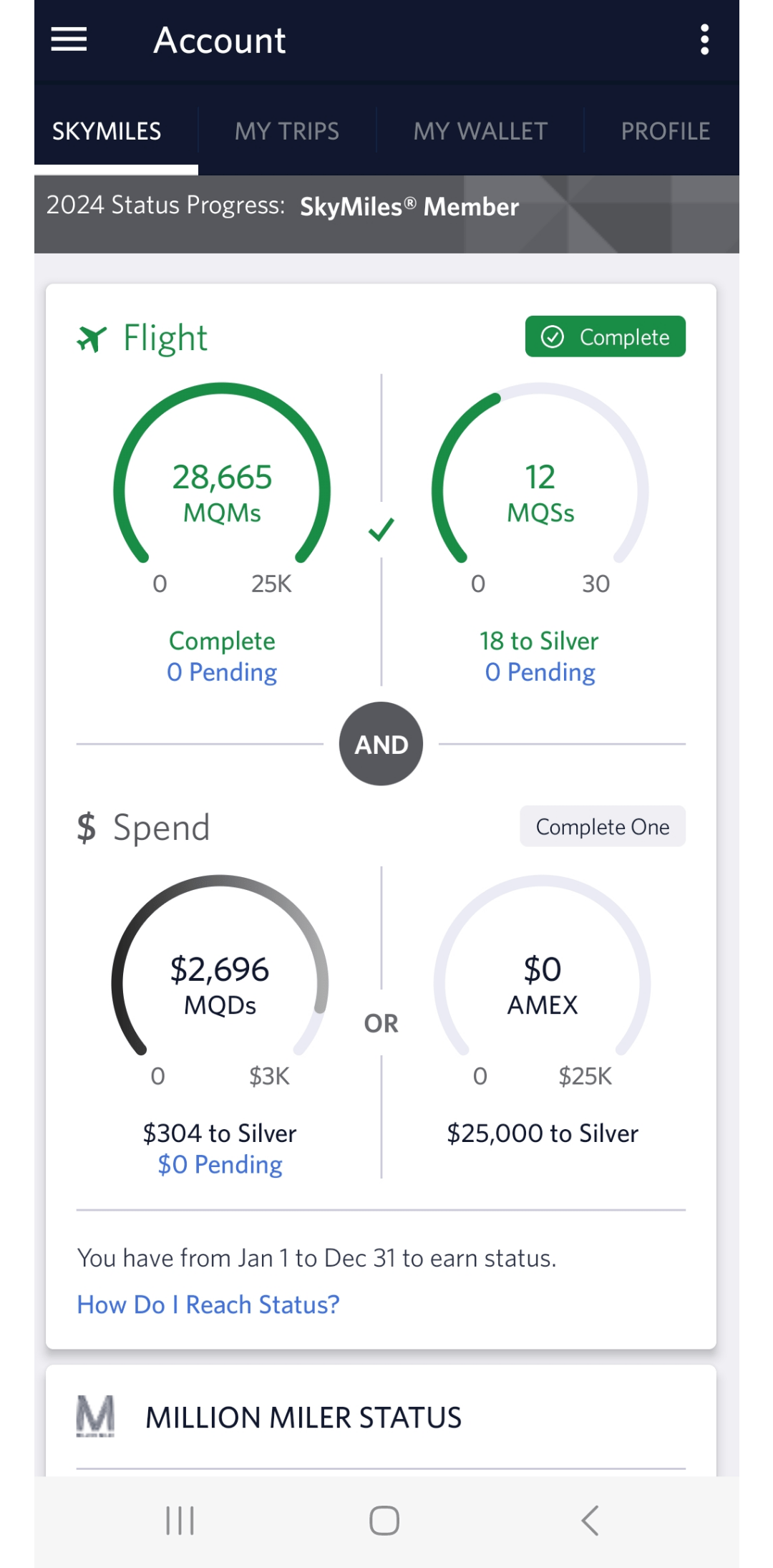773x1568 pixels.
Task: Switch to the My Wallet tab
Action: click(480, 131)
